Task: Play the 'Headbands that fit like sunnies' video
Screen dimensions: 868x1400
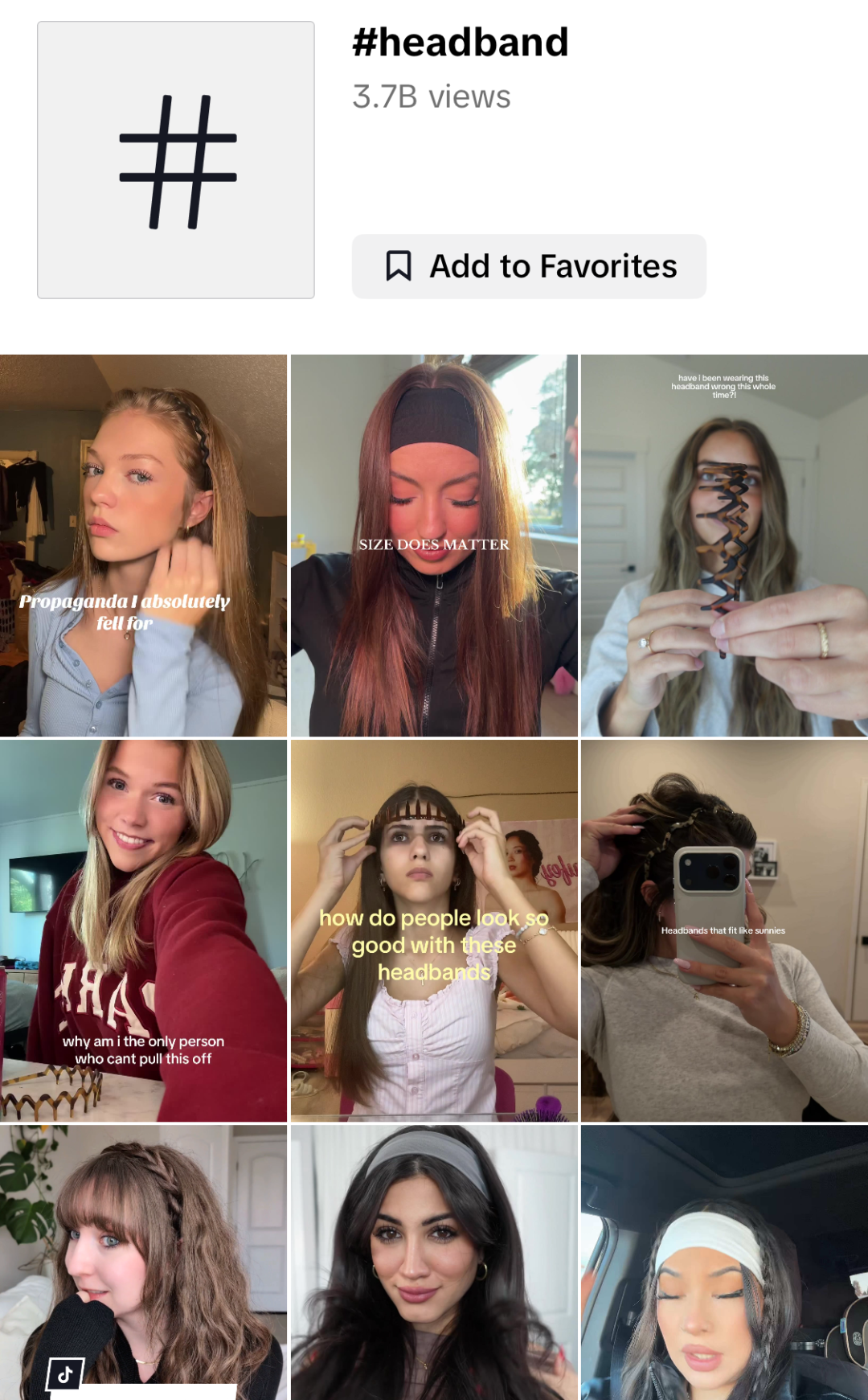Action: 724,930
